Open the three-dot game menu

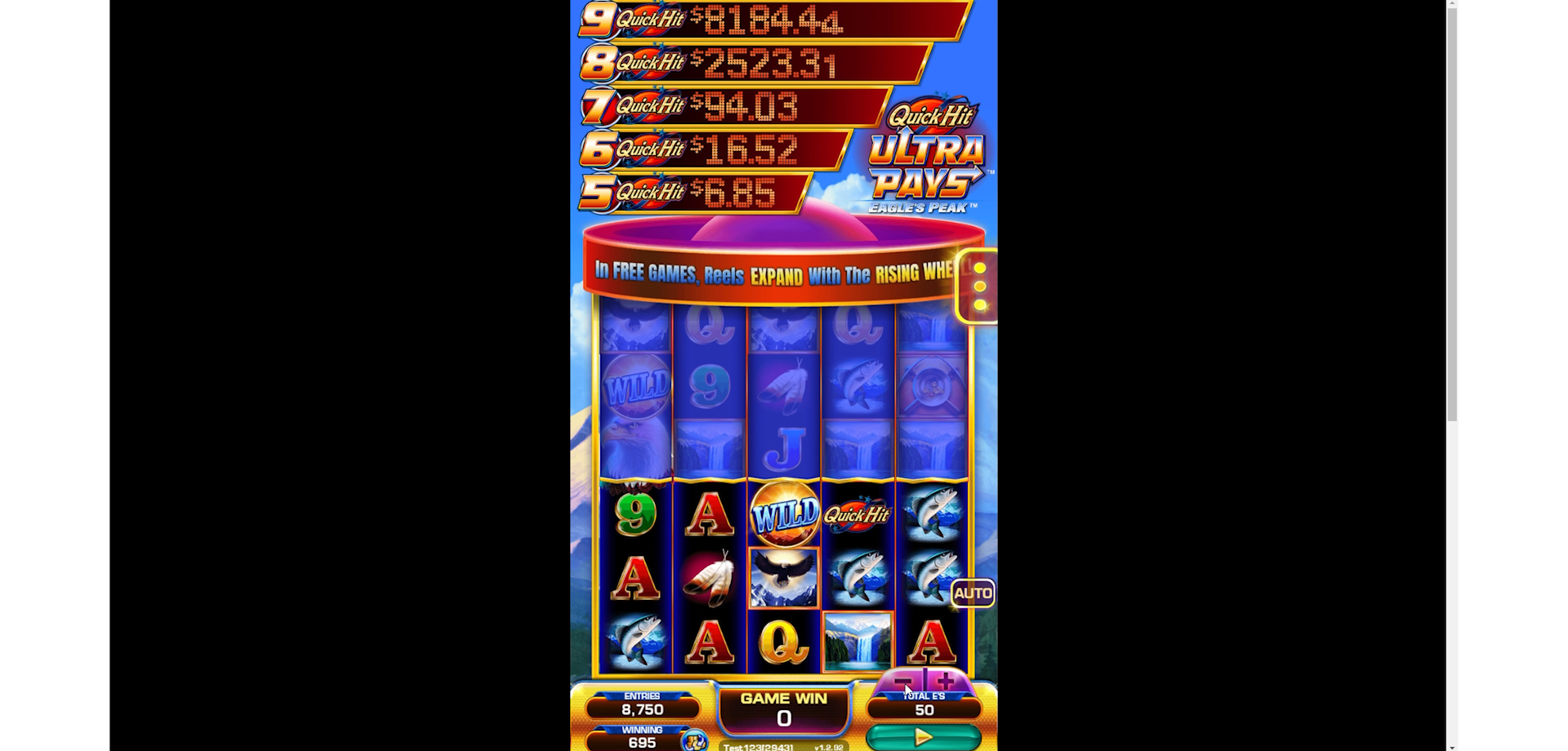(x=979, y=287)
